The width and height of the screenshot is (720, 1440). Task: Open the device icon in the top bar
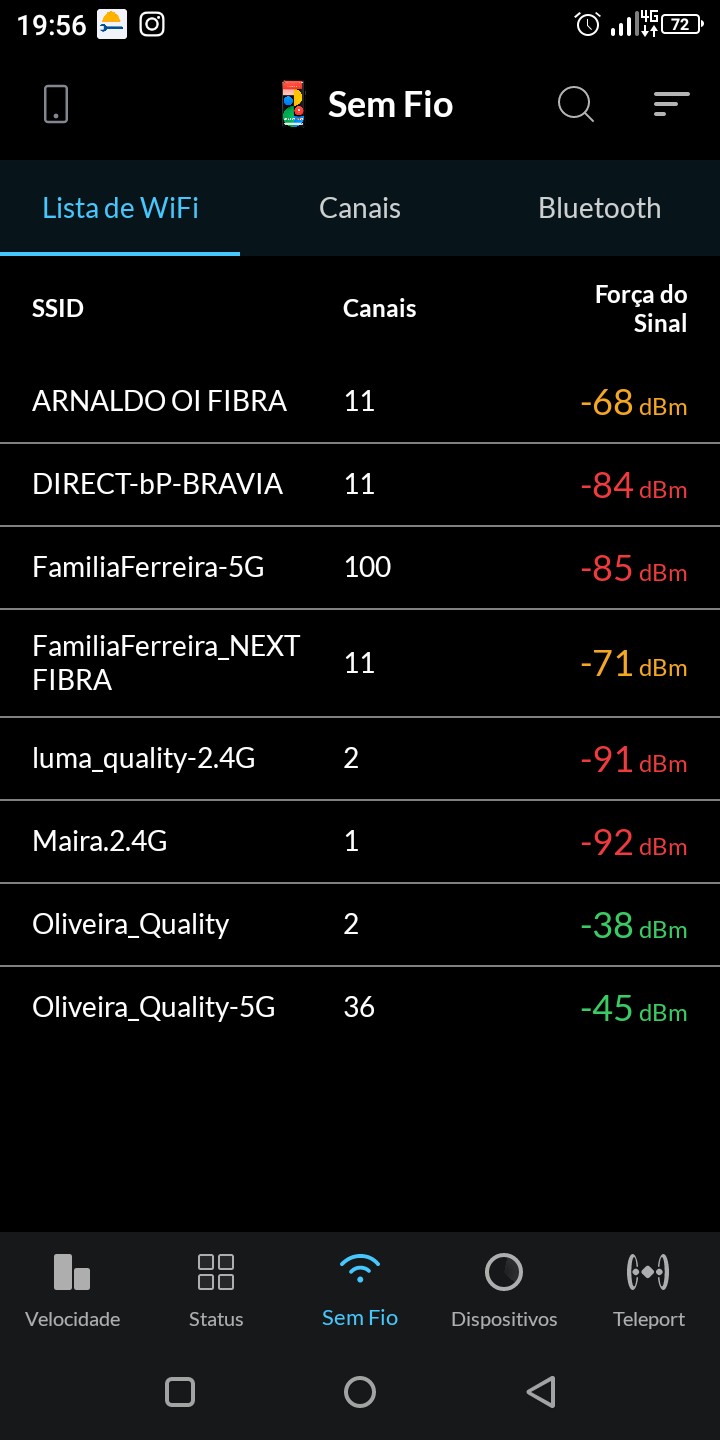pos(56,104)
